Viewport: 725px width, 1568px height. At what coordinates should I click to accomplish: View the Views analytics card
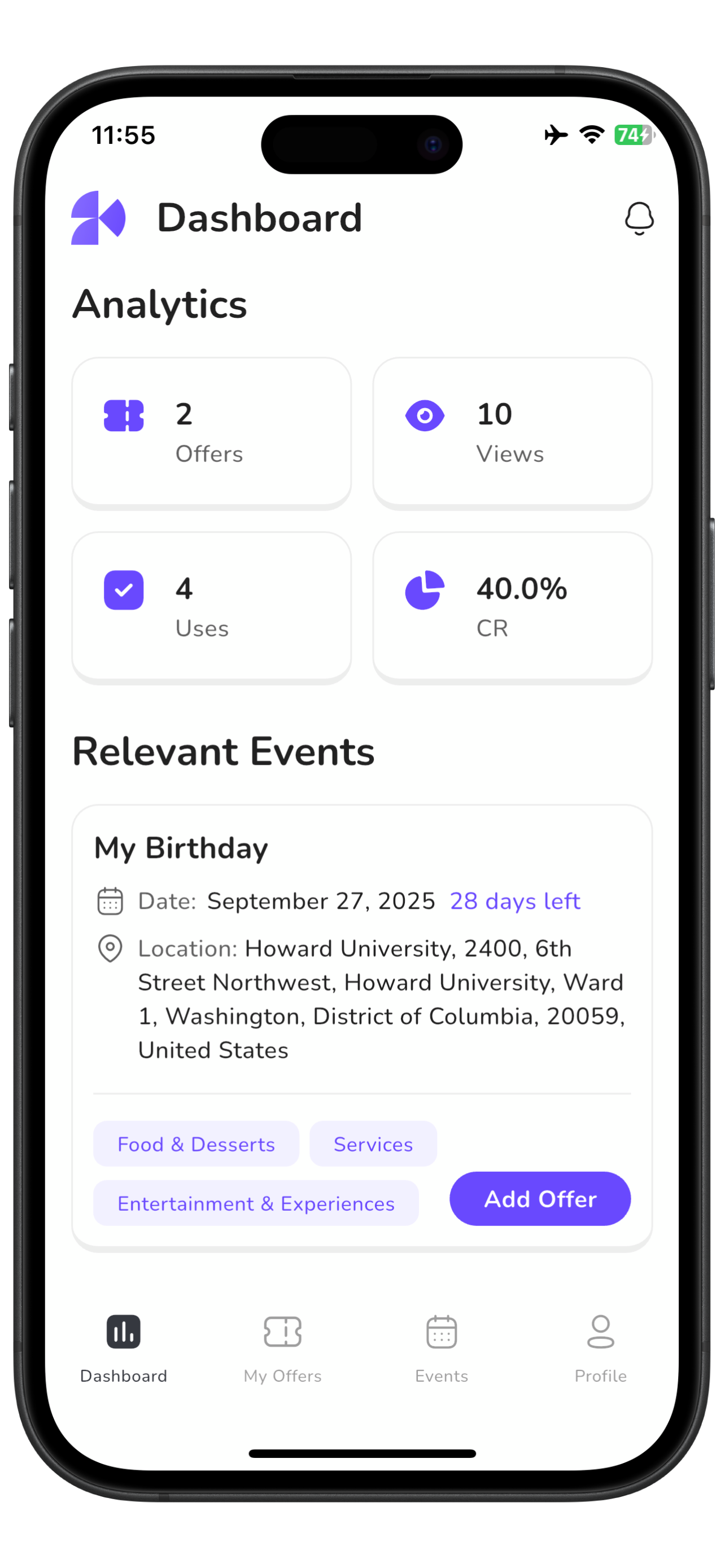pyautogui.click(x=512, y=432)
